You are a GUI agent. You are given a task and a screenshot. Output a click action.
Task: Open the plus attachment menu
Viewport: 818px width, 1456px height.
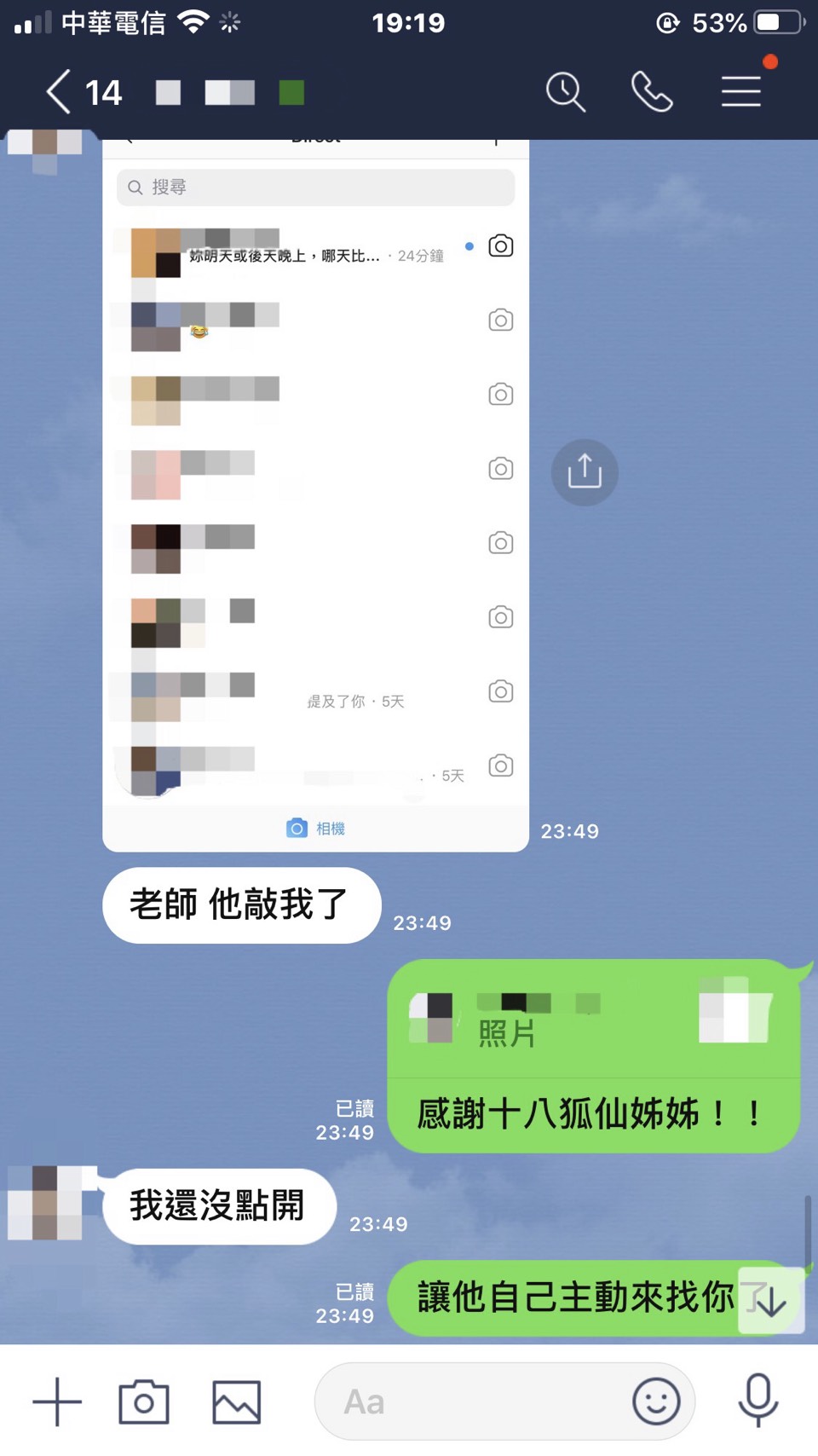[x=57, y=1401]
